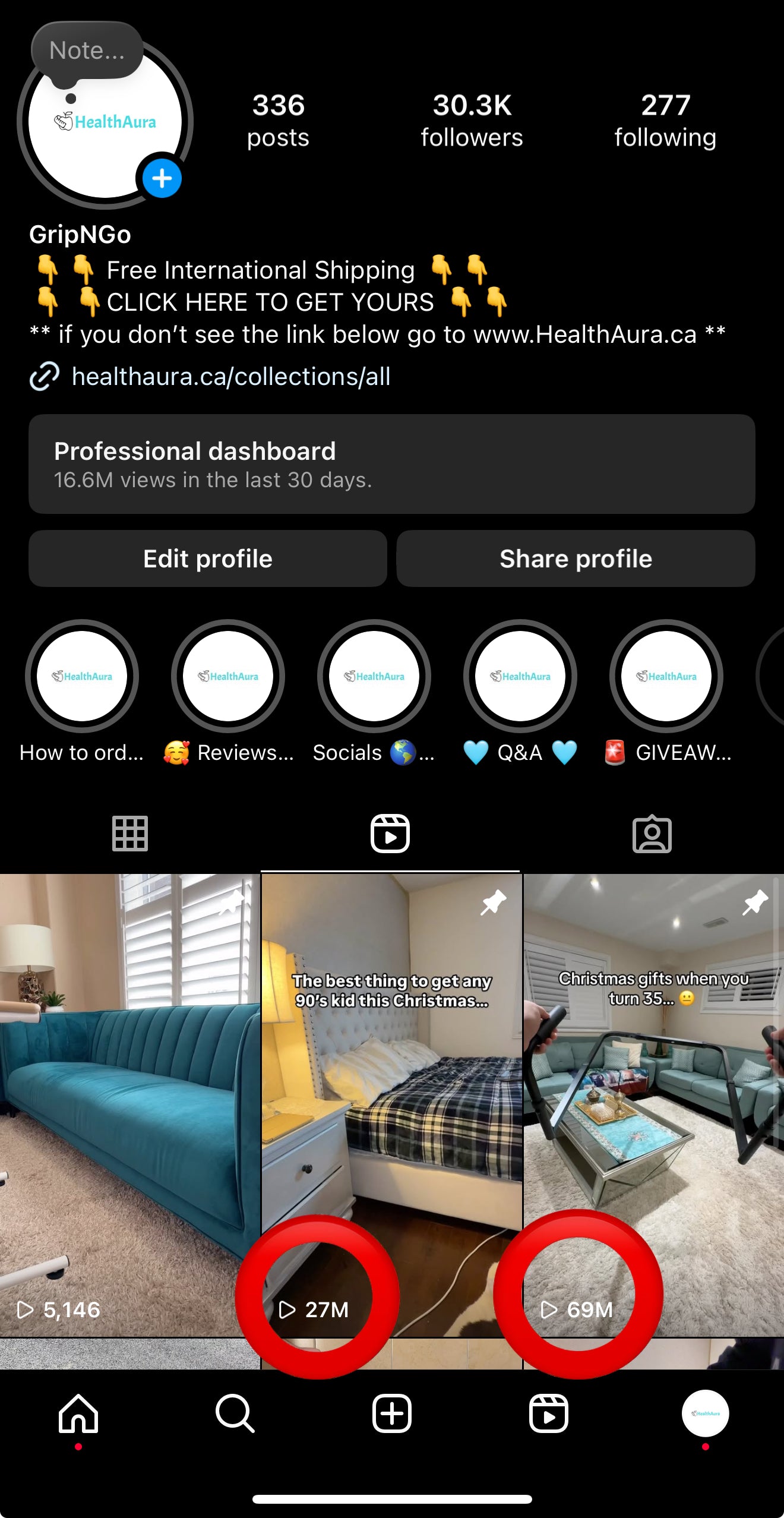The height and width of the screenshot is (1518, 784).
Task: Open the How to order highlight
Action: coord(82,676)
